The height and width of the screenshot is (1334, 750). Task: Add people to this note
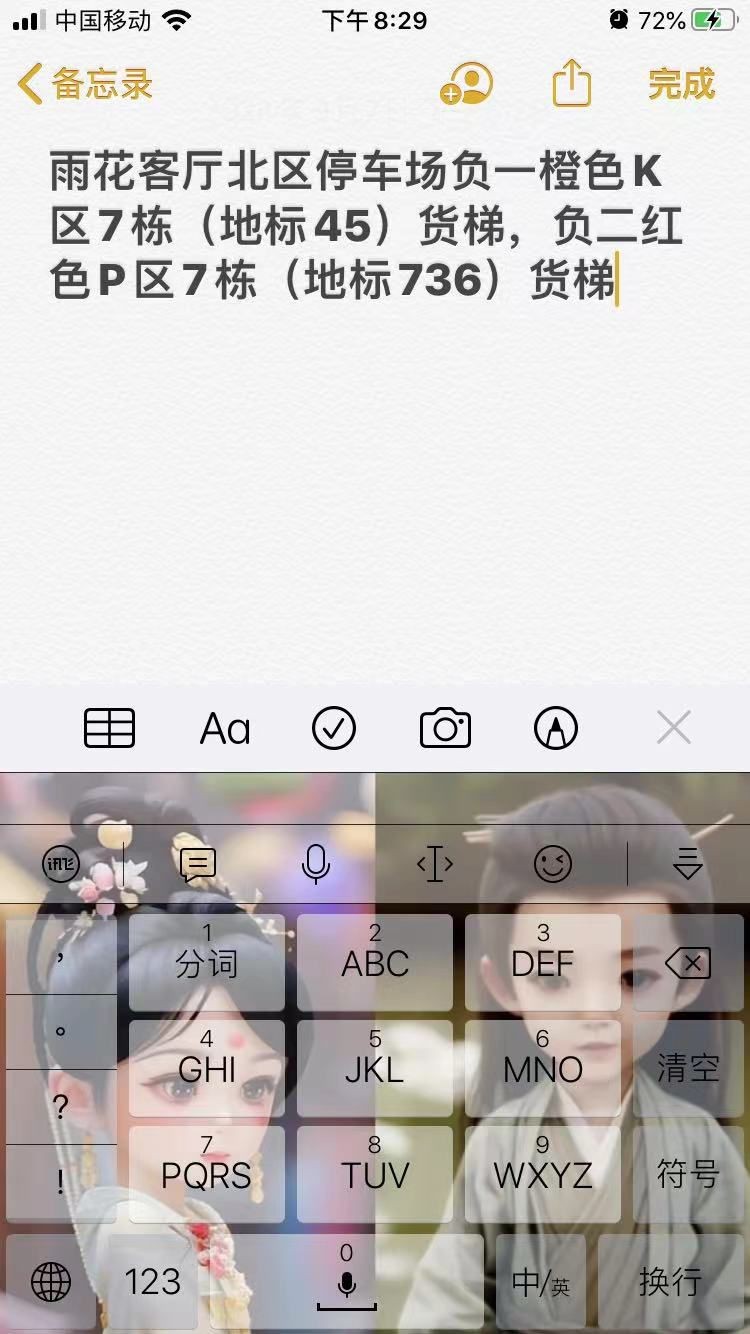[x=466, y=84]
